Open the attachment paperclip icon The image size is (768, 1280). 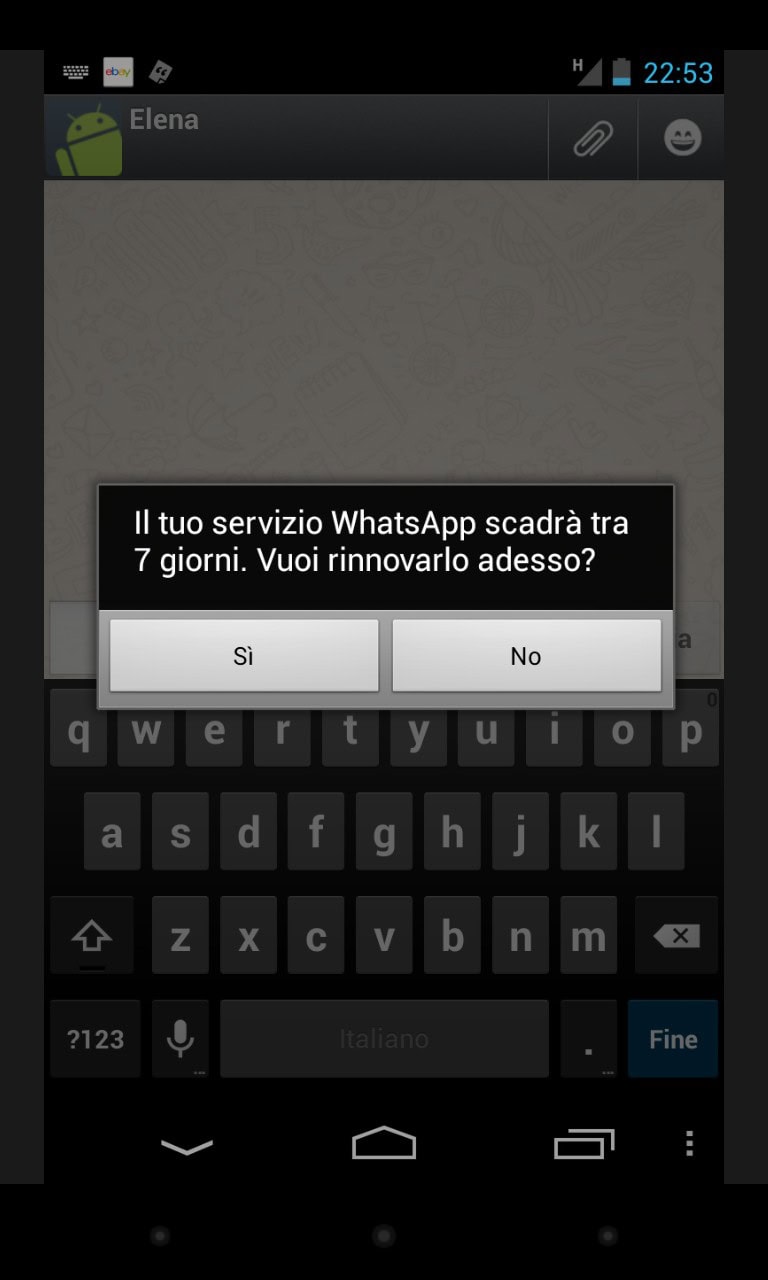pyautogui.click(x=593, y=139)
